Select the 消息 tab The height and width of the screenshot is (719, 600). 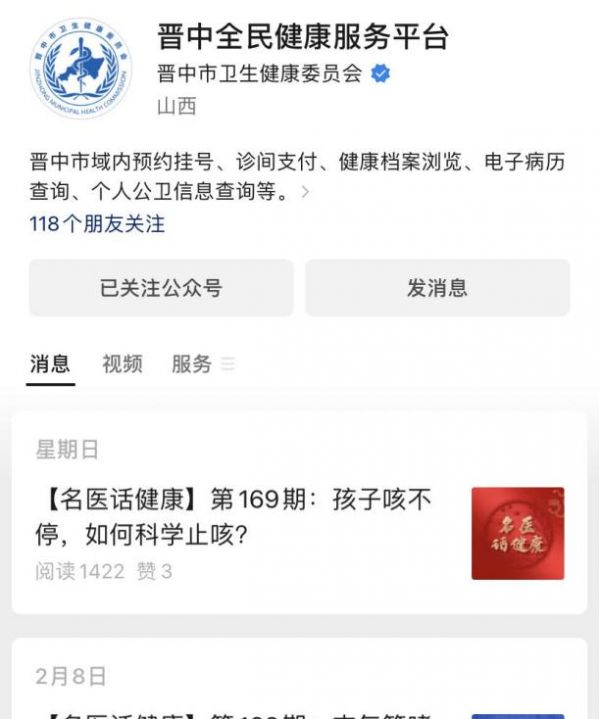50,364
